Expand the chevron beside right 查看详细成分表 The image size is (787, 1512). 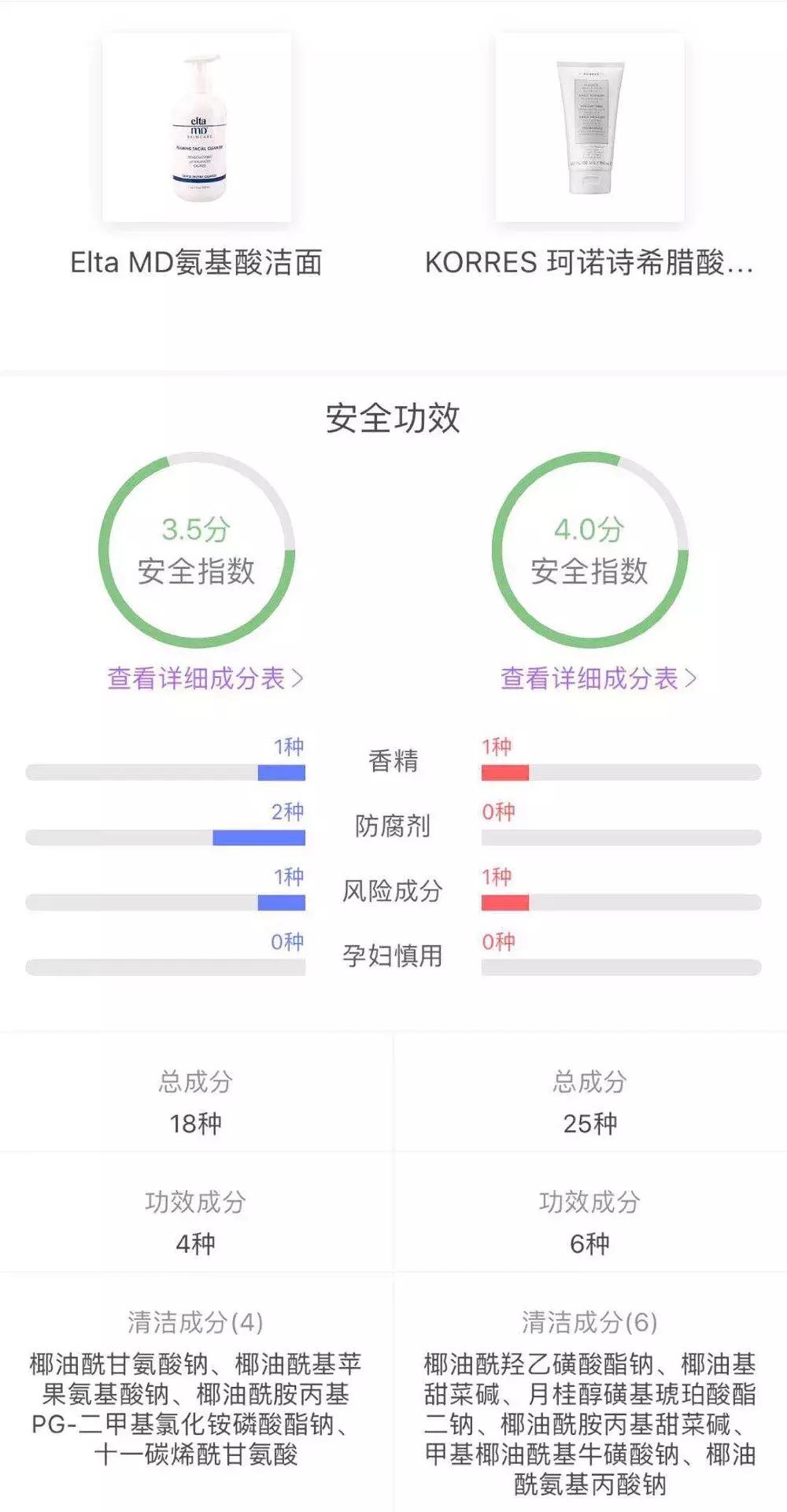point(691,675)
